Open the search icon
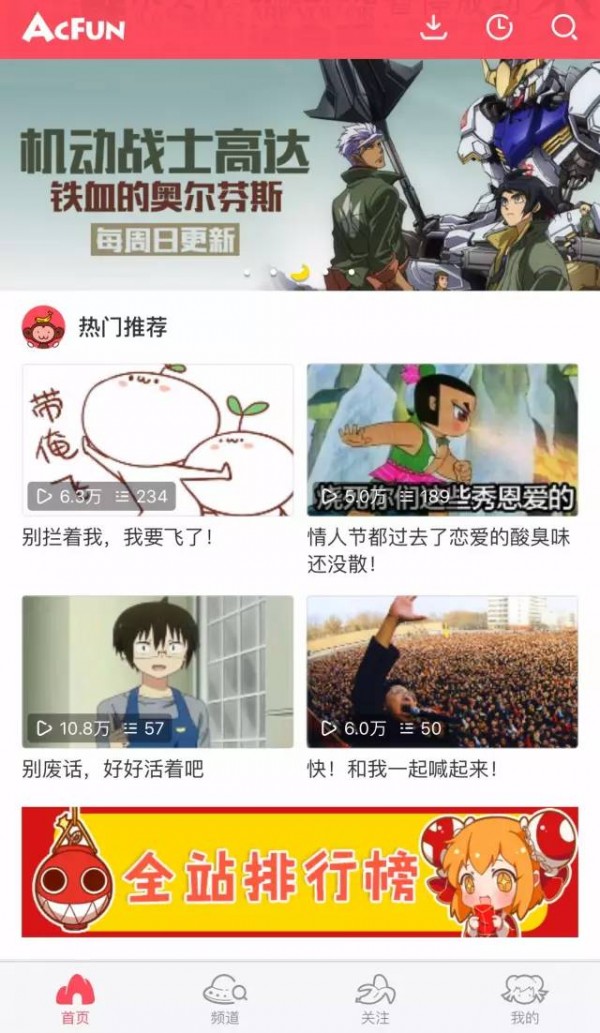The image size is (600, 1033). (564, 28)
